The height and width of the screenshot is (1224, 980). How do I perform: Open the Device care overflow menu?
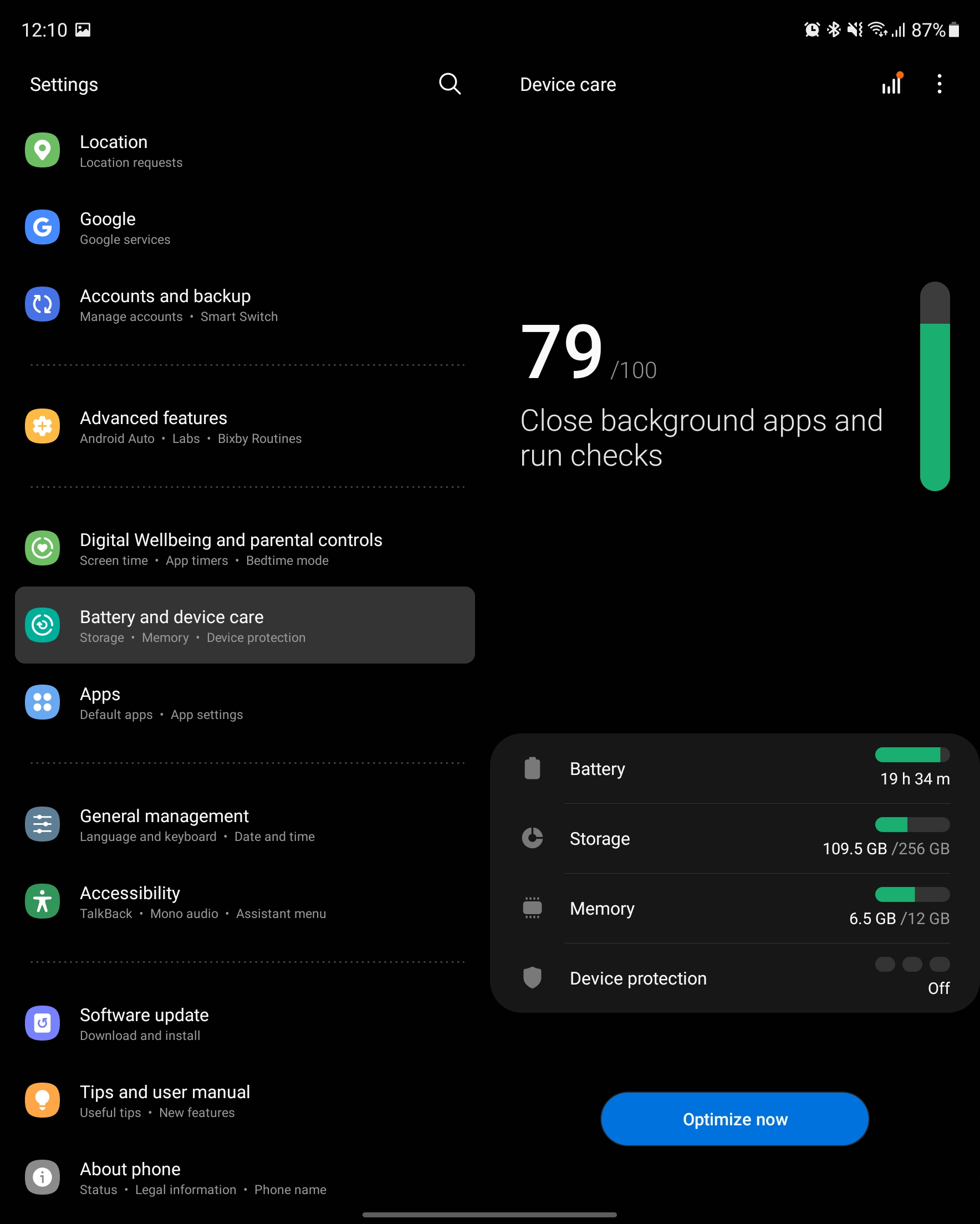939,84
